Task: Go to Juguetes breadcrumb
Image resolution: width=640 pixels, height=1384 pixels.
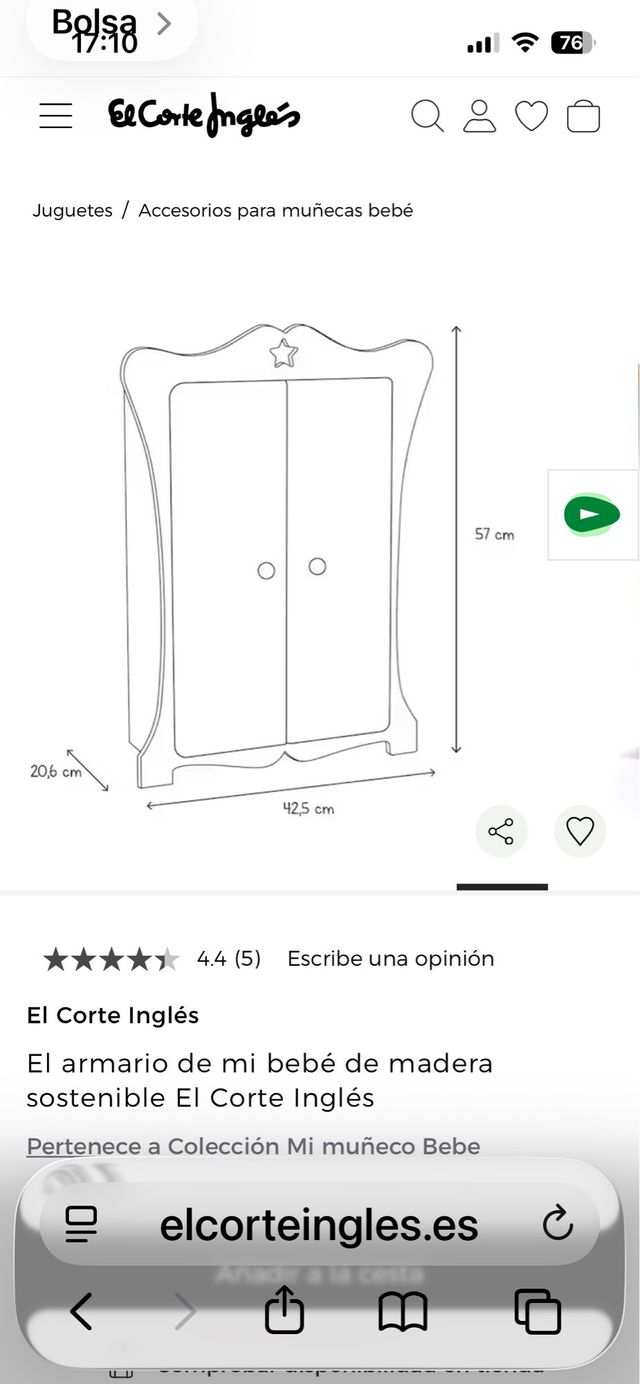Action: [72, 210]
